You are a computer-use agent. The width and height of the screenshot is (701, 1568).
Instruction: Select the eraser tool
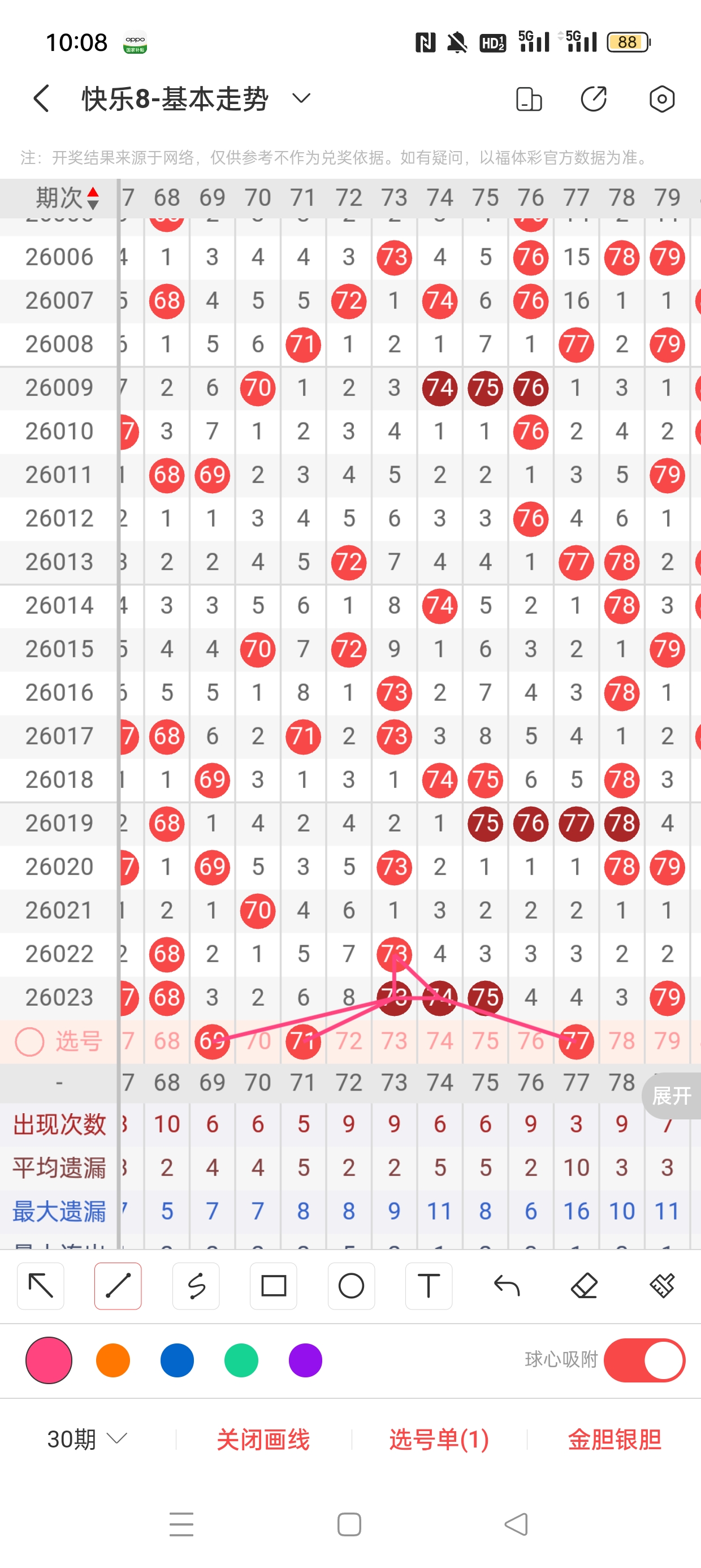(583, 1286)
